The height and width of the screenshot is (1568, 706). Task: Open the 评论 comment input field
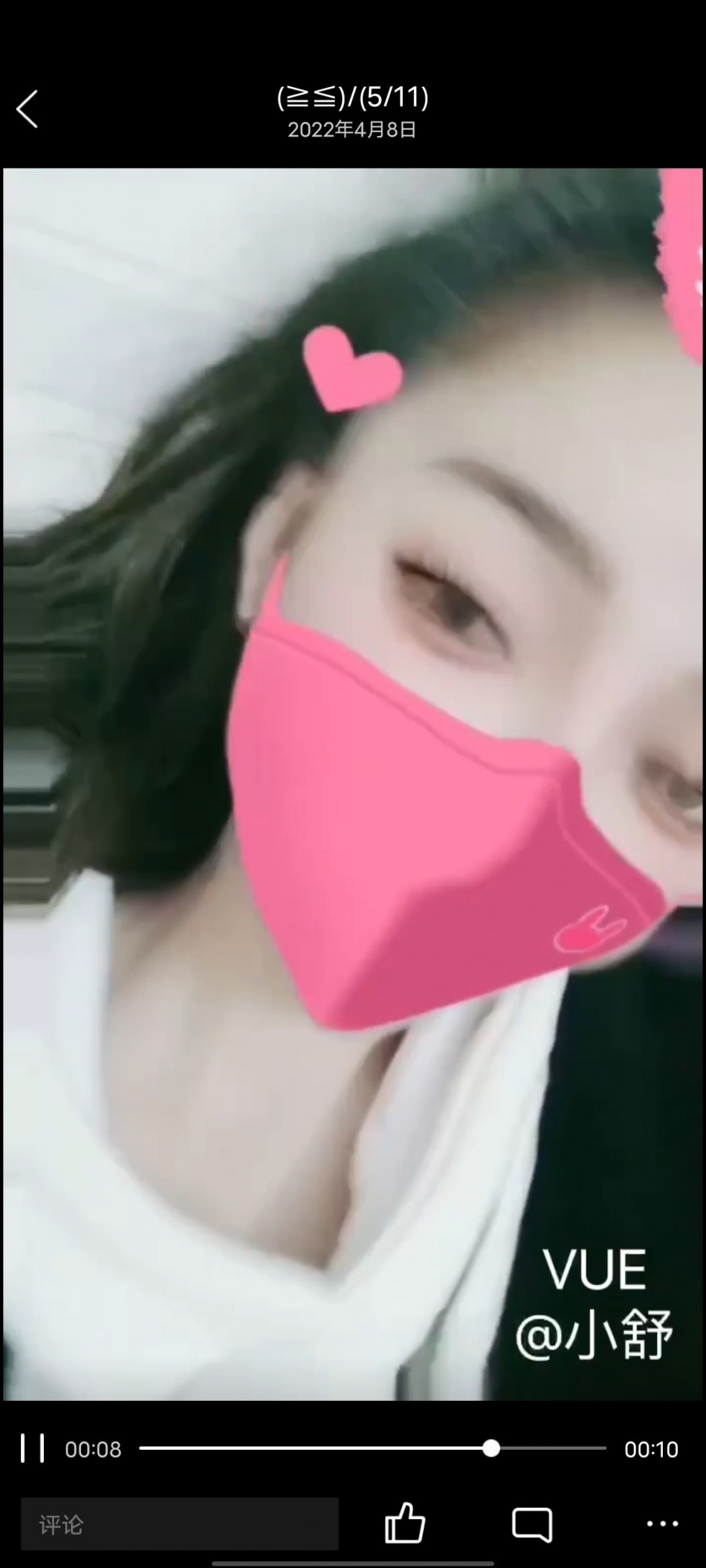click(x=179, y=1525)
